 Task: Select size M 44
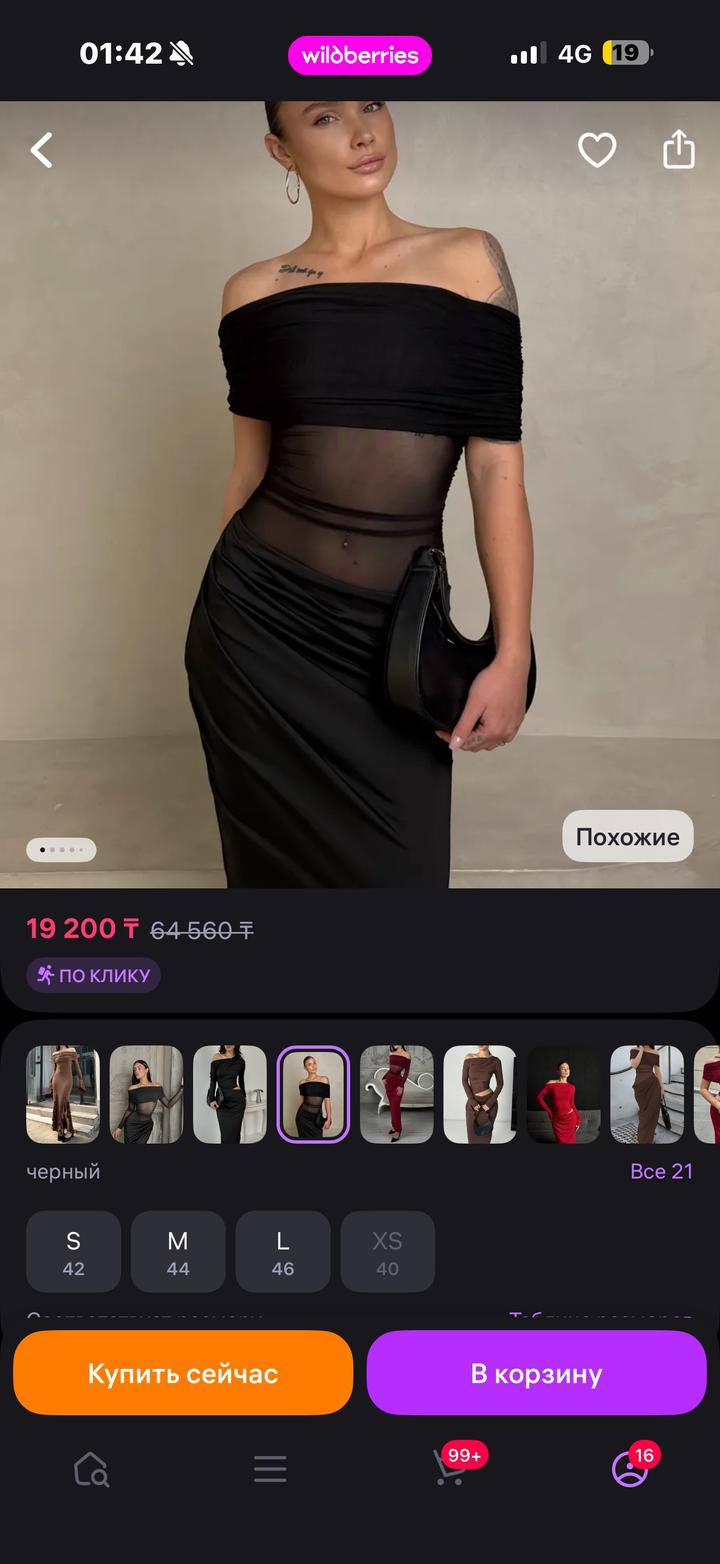click(178, 1252)
